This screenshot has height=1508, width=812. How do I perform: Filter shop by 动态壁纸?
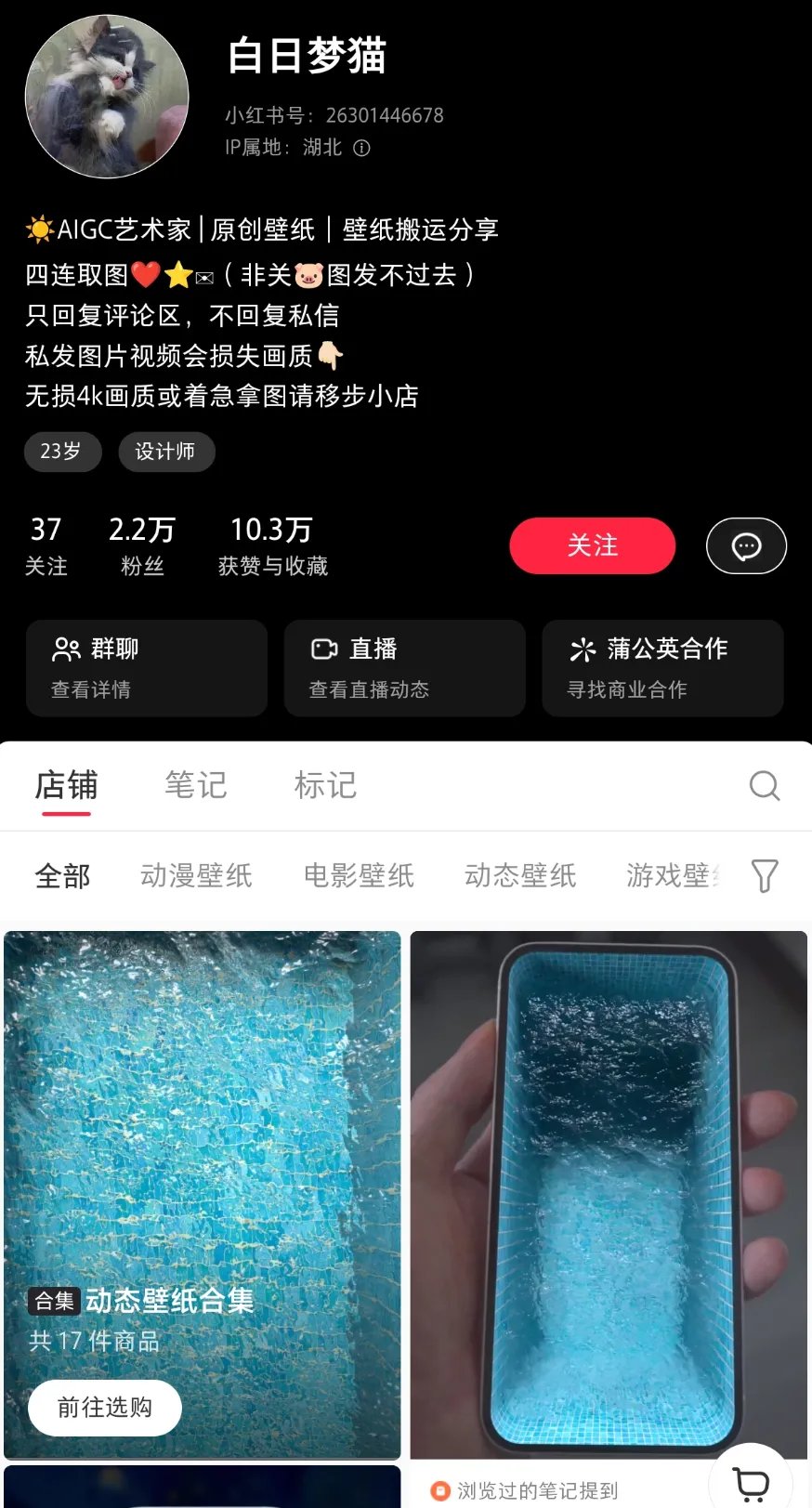pyautogui.click(x=520, y=875)
